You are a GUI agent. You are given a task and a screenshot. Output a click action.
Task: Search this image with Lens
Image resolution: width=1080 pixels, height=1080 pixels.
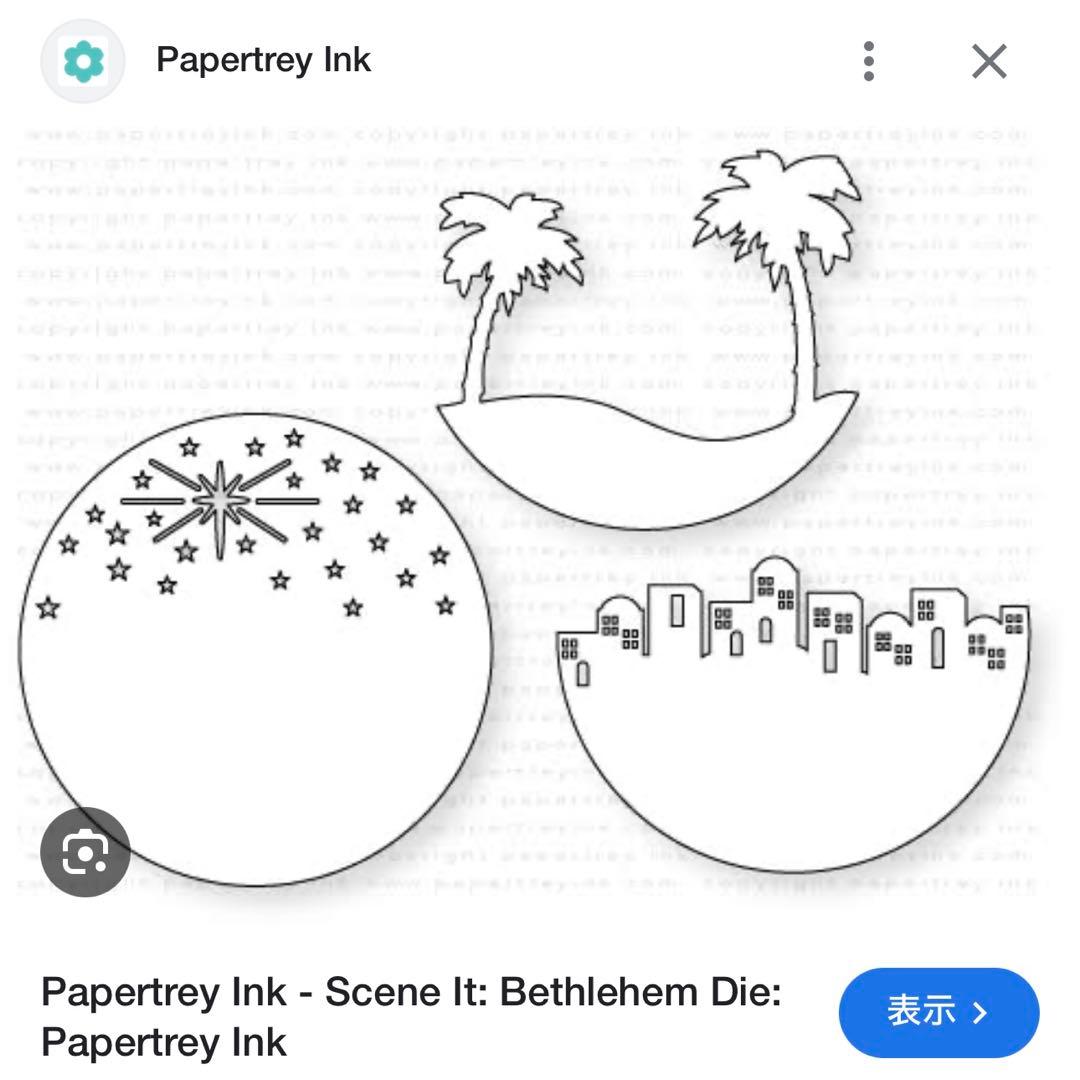point(85,852)
